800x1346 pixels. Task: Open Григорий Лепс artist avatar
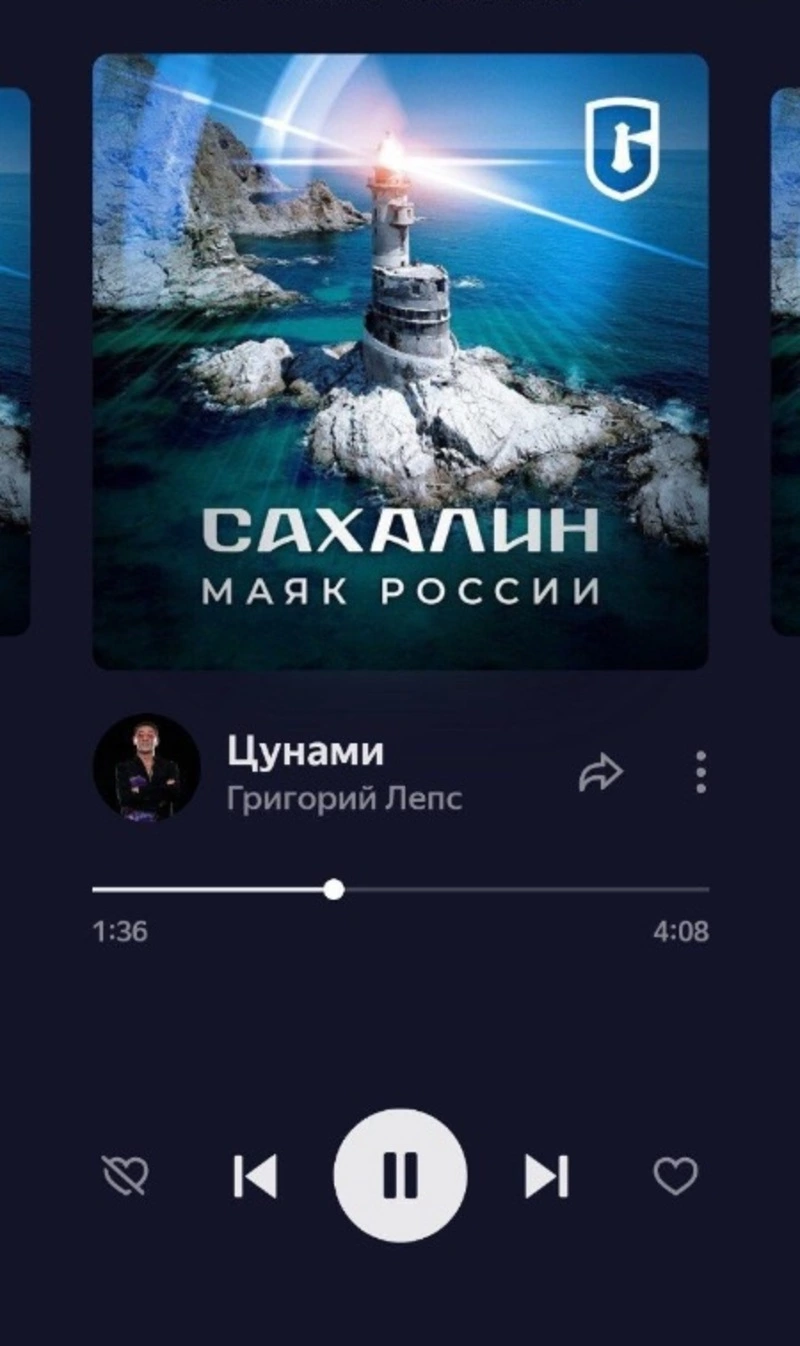click(x=147, y=768)
